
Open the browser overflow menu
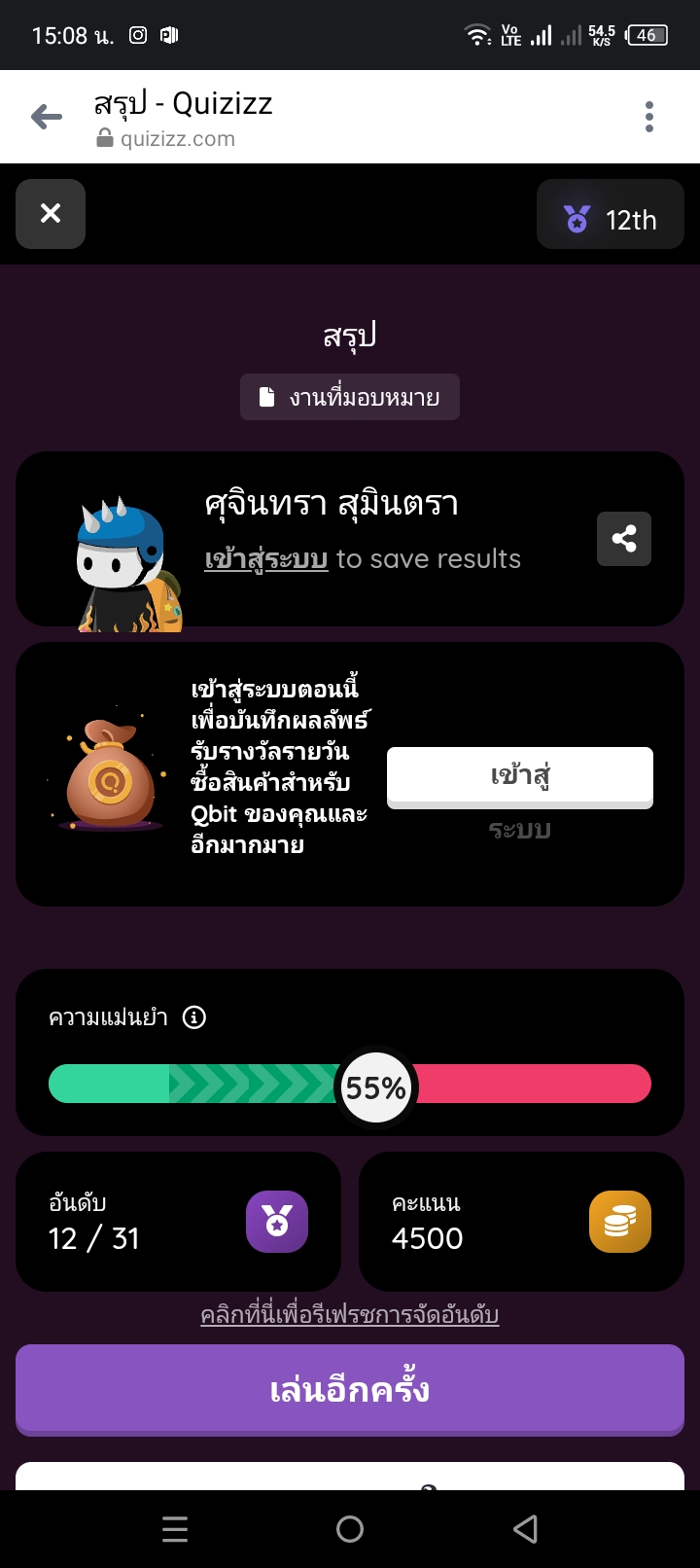(x=648, y=117)
